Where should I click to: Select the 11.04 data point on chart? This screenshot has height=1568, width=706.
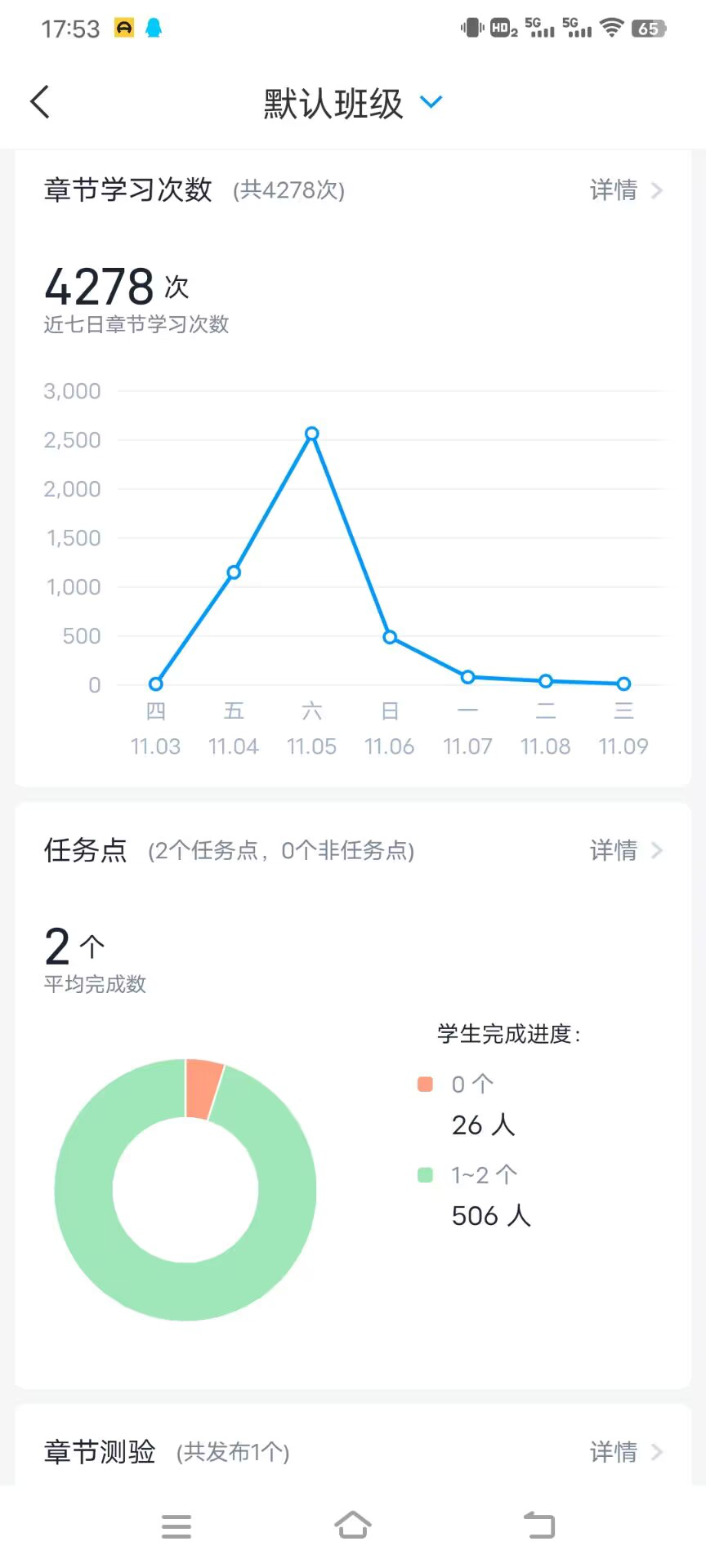(x=234, y=572)
